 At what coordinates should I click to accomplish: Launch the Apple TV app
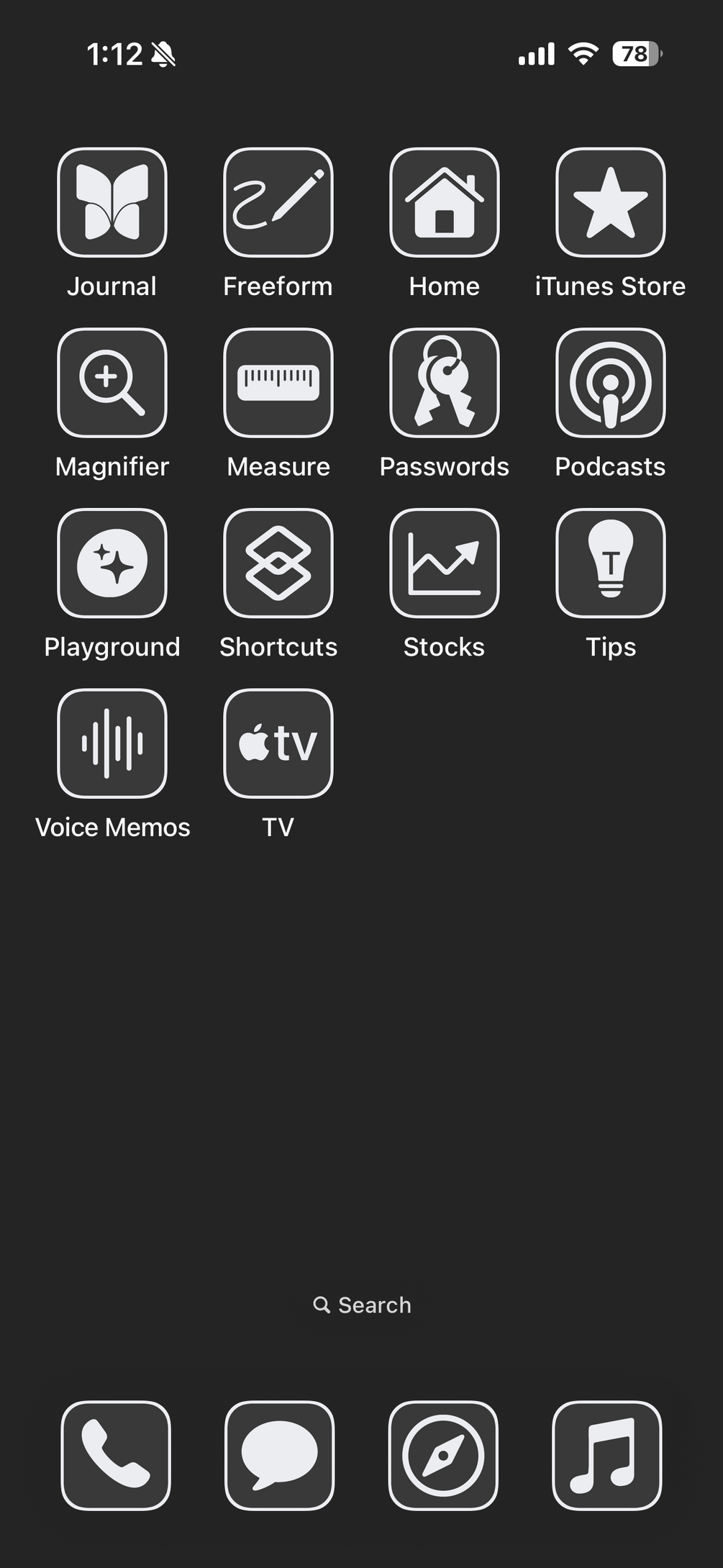278,743
